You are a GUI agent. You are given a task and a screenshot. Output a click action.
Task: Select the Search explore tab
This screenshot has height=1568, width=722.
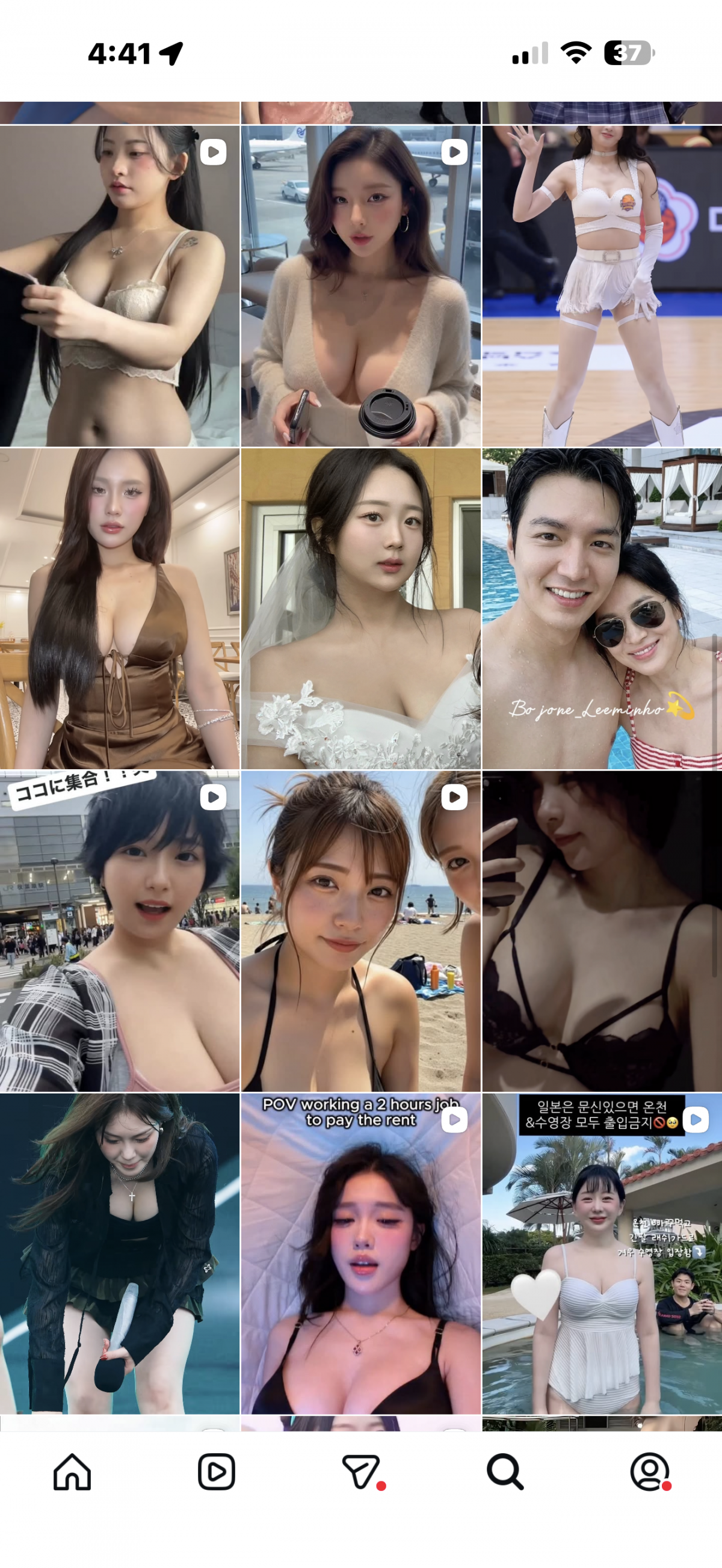point(505,1472)
